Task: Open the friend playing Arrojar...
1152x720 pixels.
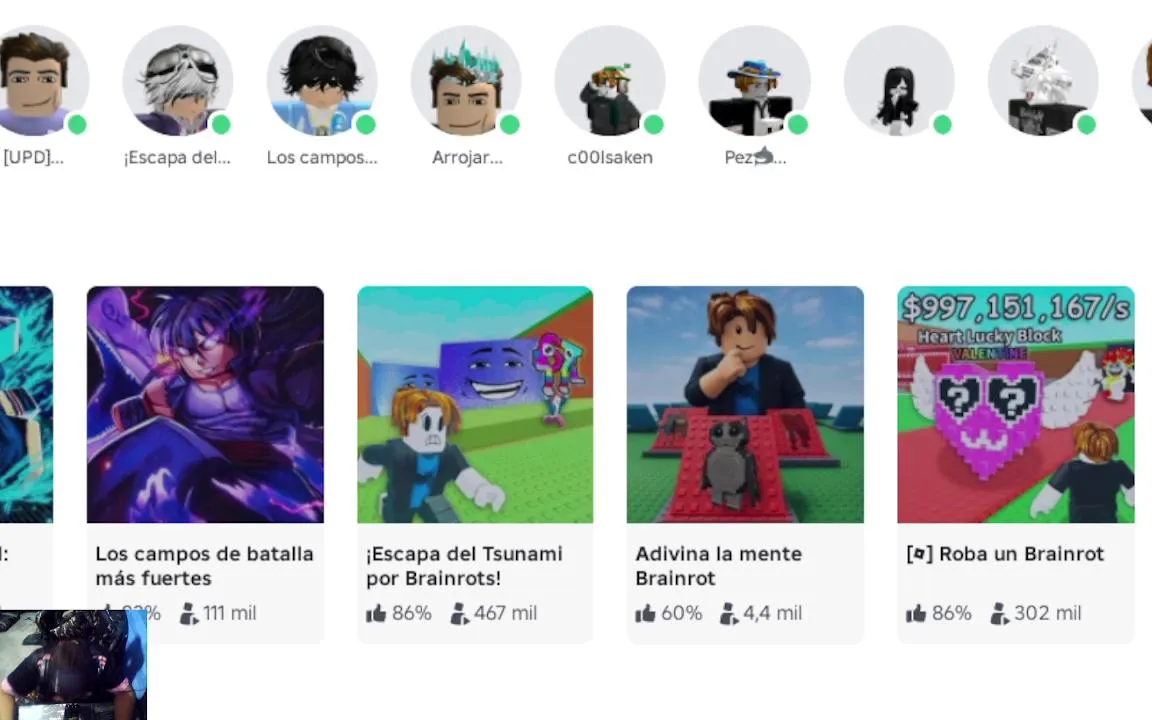Action: pyautogui.click(x=466, y=82)
